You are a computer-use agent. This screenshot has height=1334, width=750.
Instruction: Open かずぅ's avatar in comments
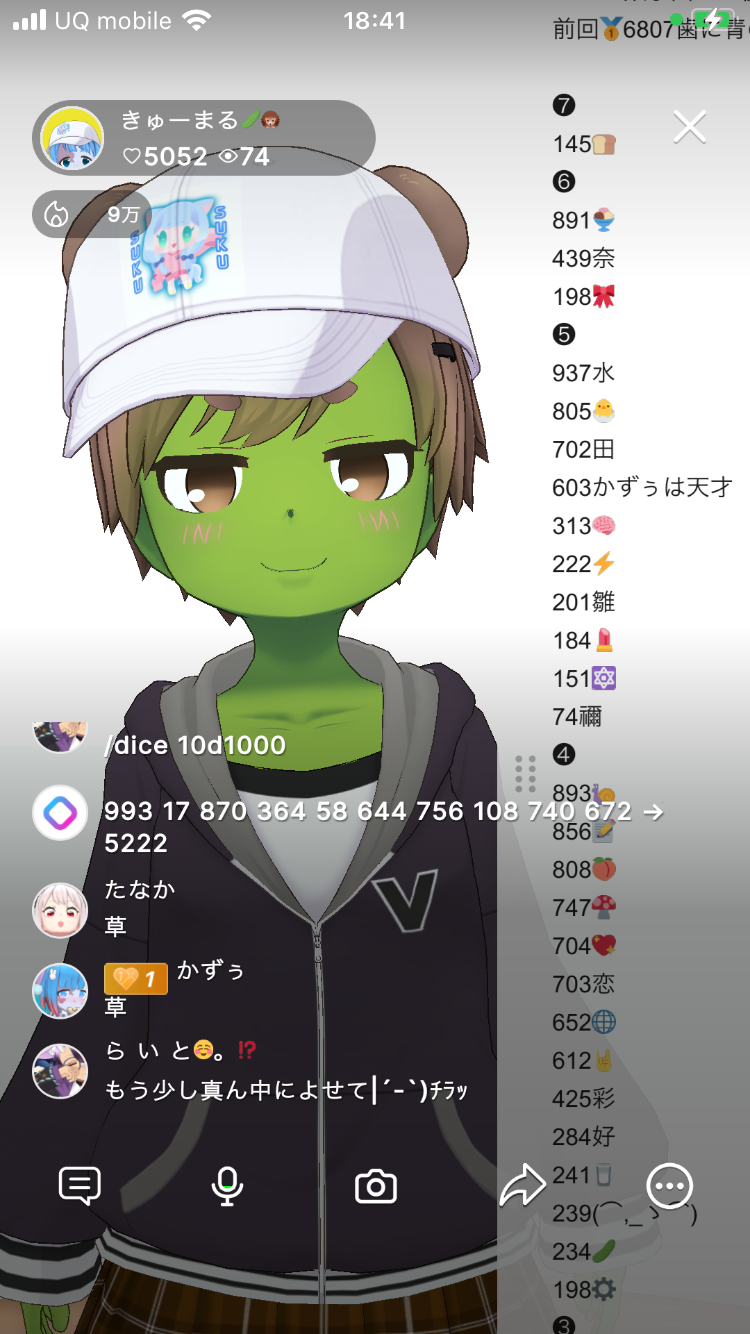(60, 991)
